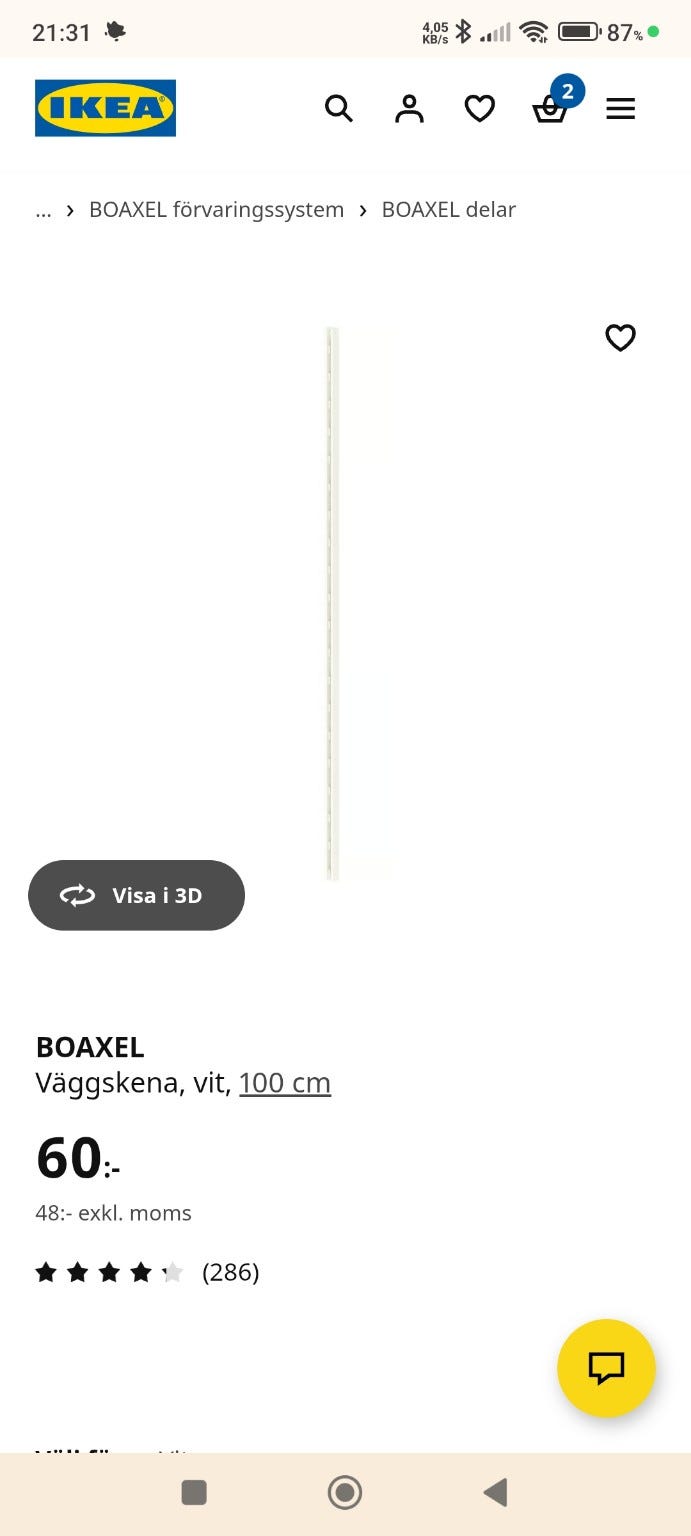This screenshot has width=691, height=1536.
Task: Open the 286 customer reviews
Action: point(148,1272)
